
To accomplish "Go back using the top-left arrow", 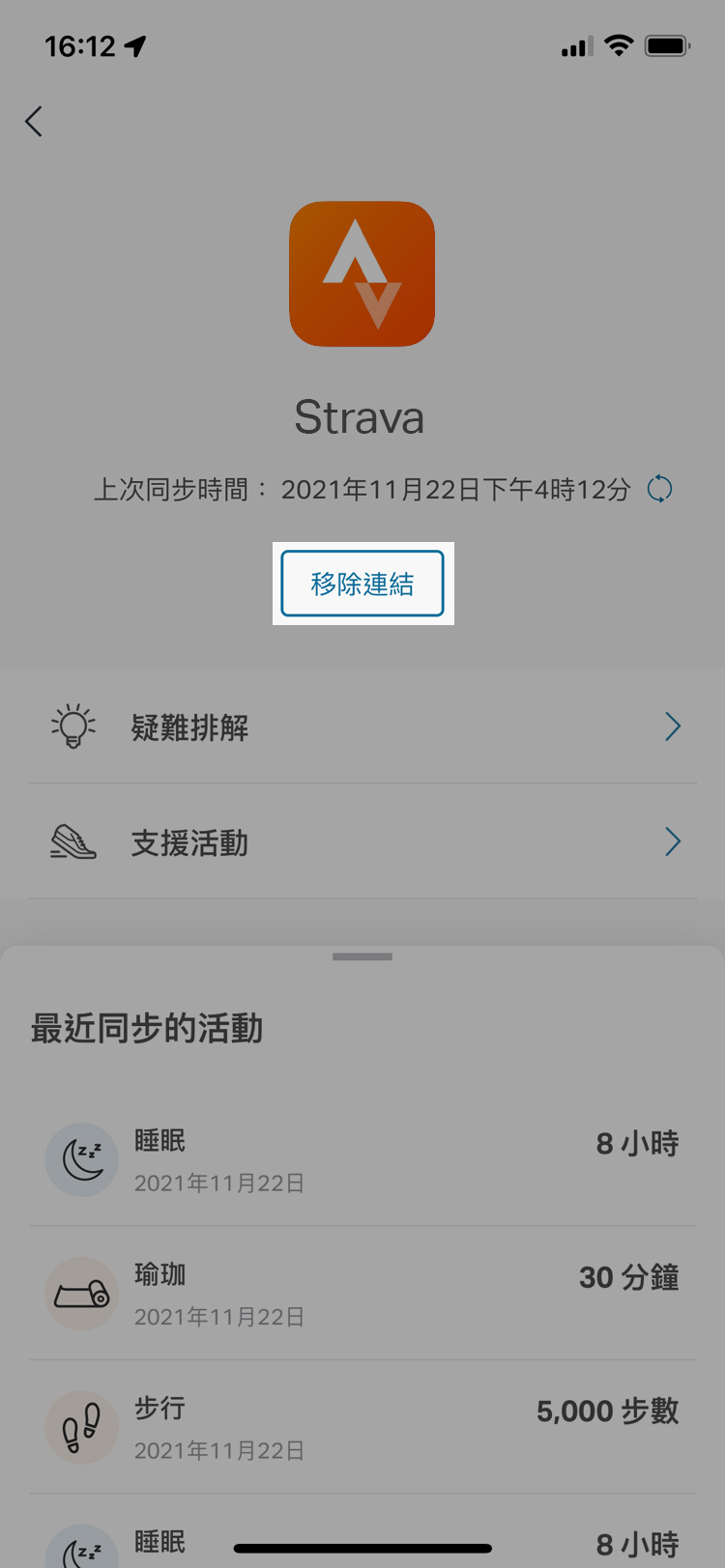I will tap(34, 122).
